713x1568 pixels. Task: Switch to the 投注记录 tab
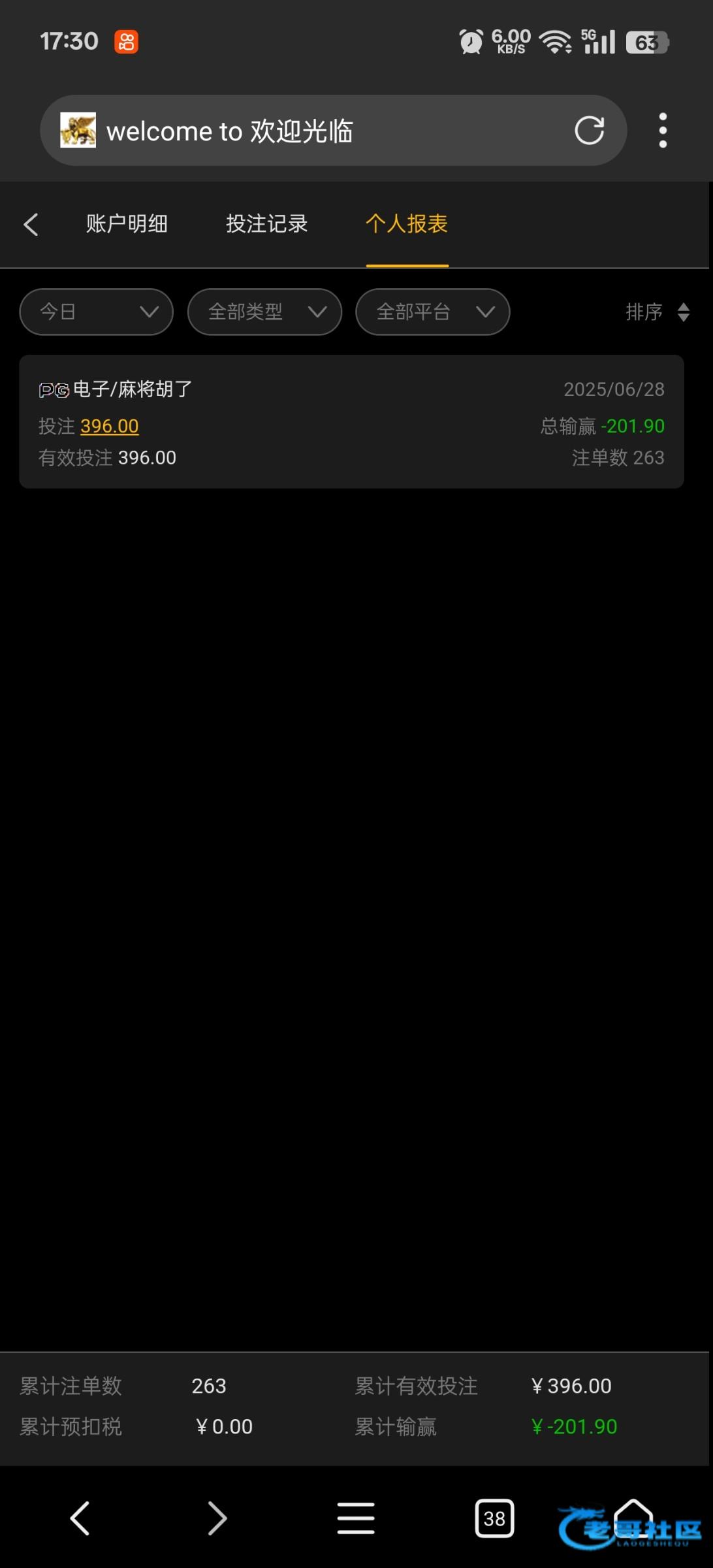(266, 224)
